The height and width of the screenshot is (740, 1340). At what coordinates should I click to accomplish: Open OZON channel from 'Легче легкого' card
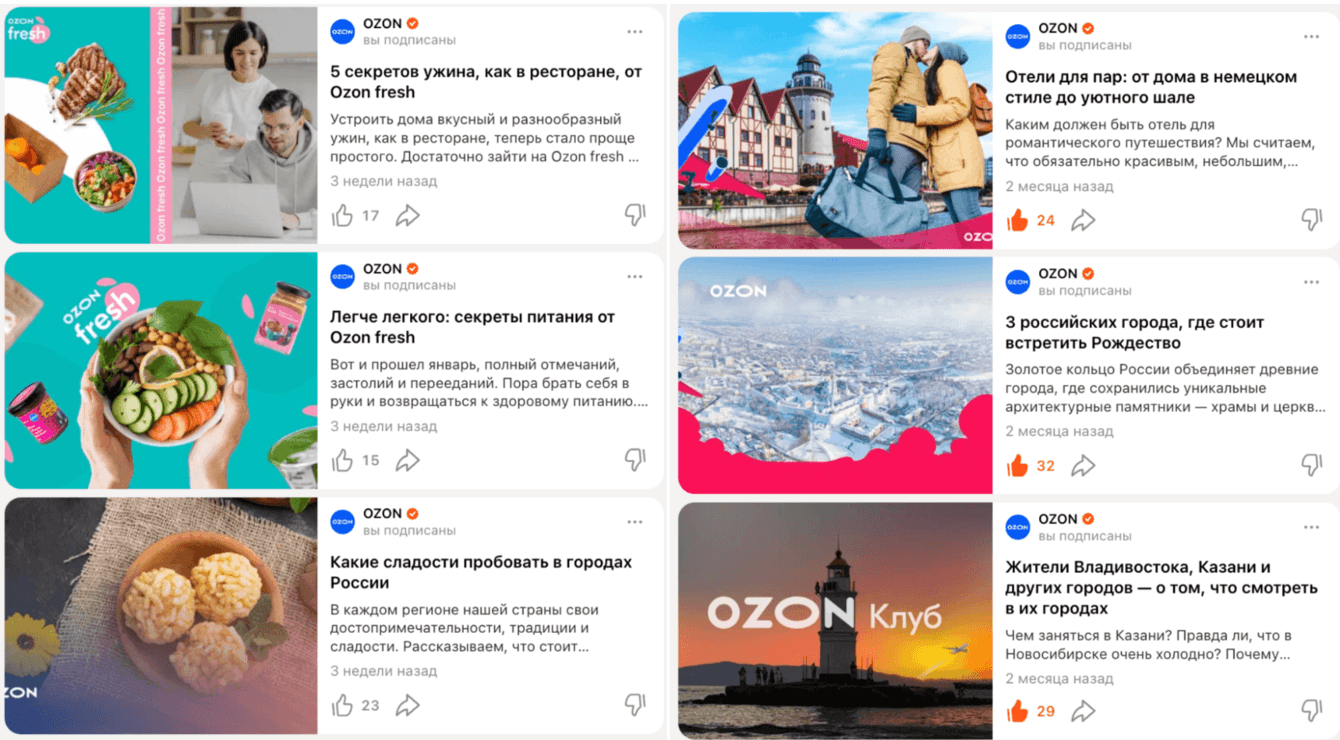pyautogui.click(x=382, y=269)
